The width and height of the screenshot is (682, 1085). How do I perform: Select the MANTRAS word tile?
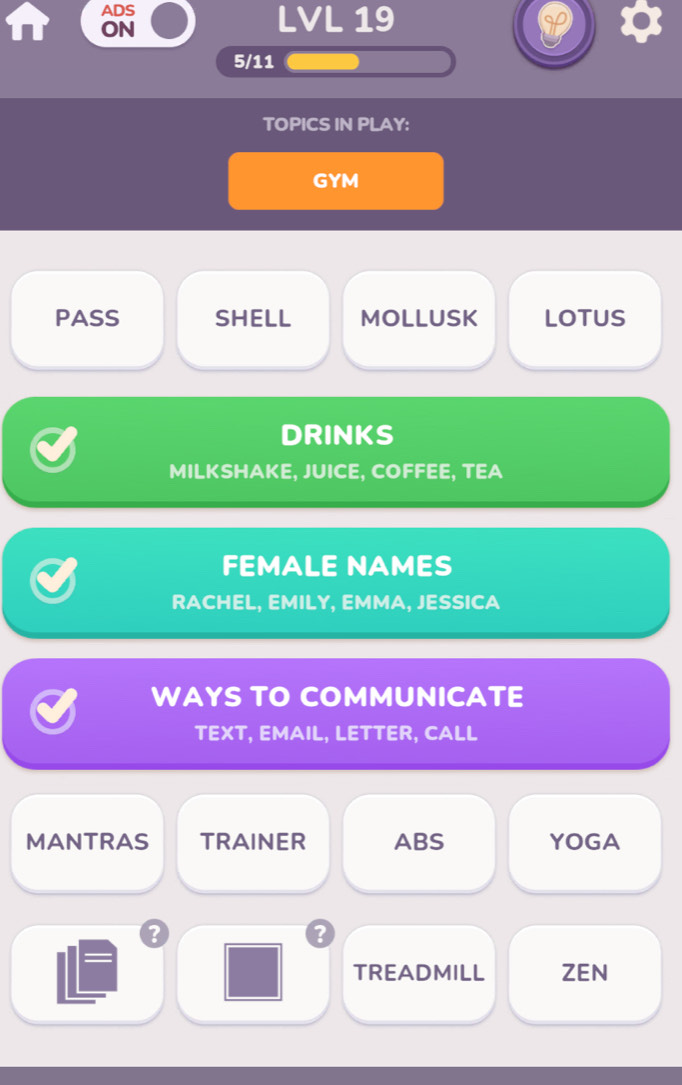click(87, 841)
